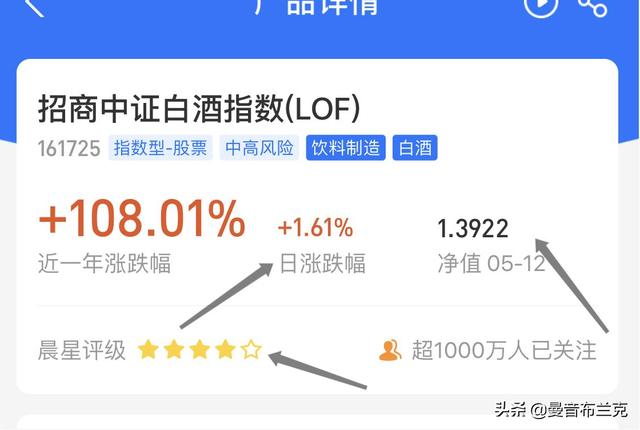Open the video play icon

click(x=541, y=6)
